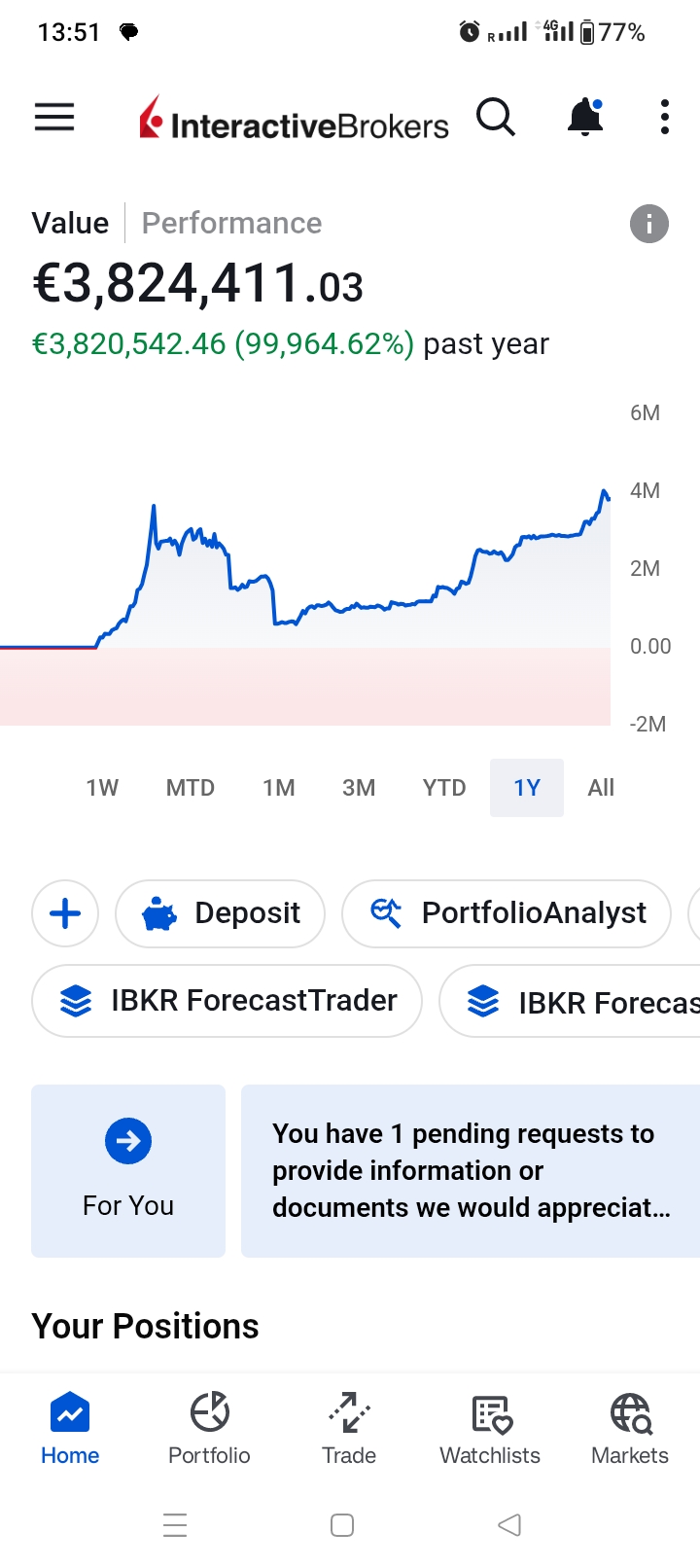This screenshot has height=1568, width=700.
Task: Open the hamburger drawer menu
Action: (54, 119)
